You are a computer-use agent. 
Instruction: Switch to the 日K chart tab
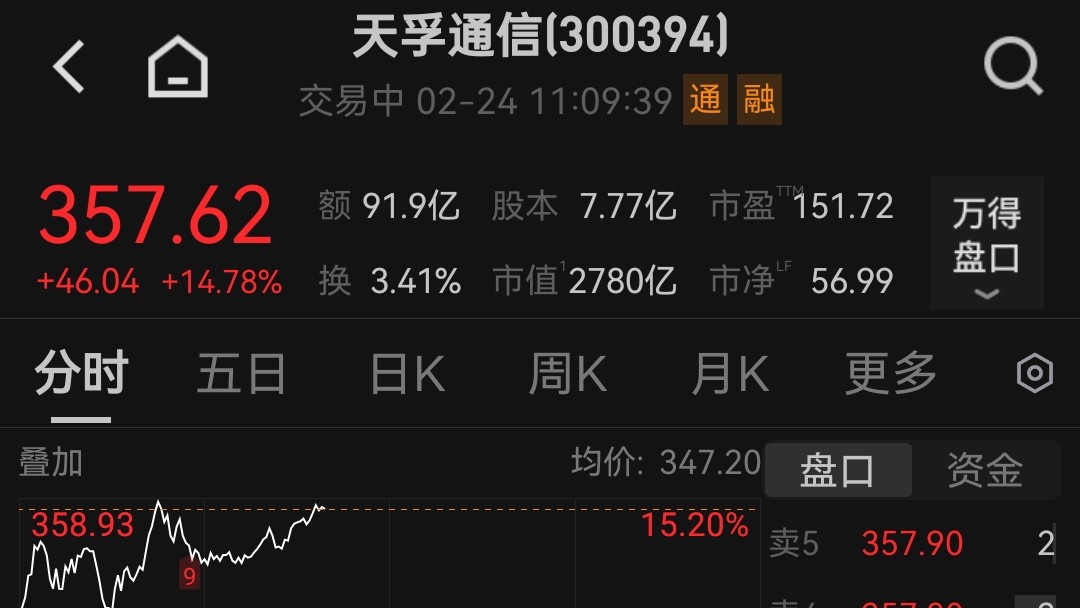pyautogui.click(x=406, y=374)
